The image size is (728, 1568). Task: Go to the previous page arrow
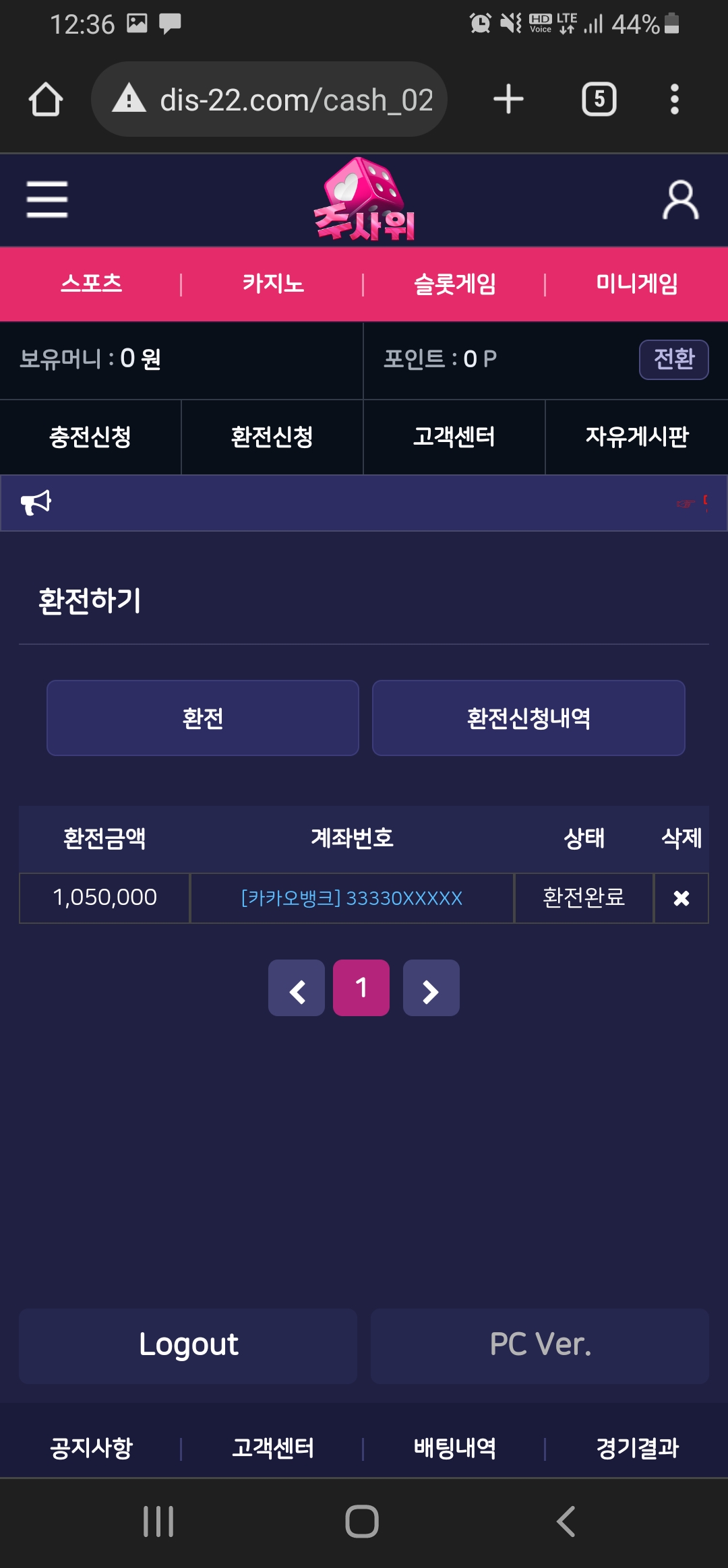(x=297, y=988)
